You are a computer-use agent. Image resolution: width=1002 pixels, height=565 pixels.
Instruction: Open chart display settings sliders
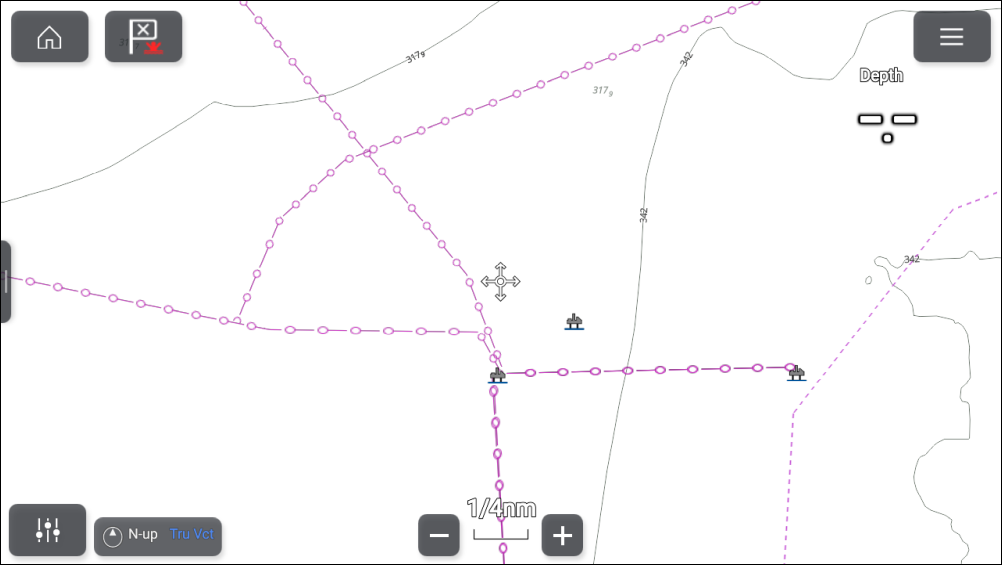[x=48, y=530]
